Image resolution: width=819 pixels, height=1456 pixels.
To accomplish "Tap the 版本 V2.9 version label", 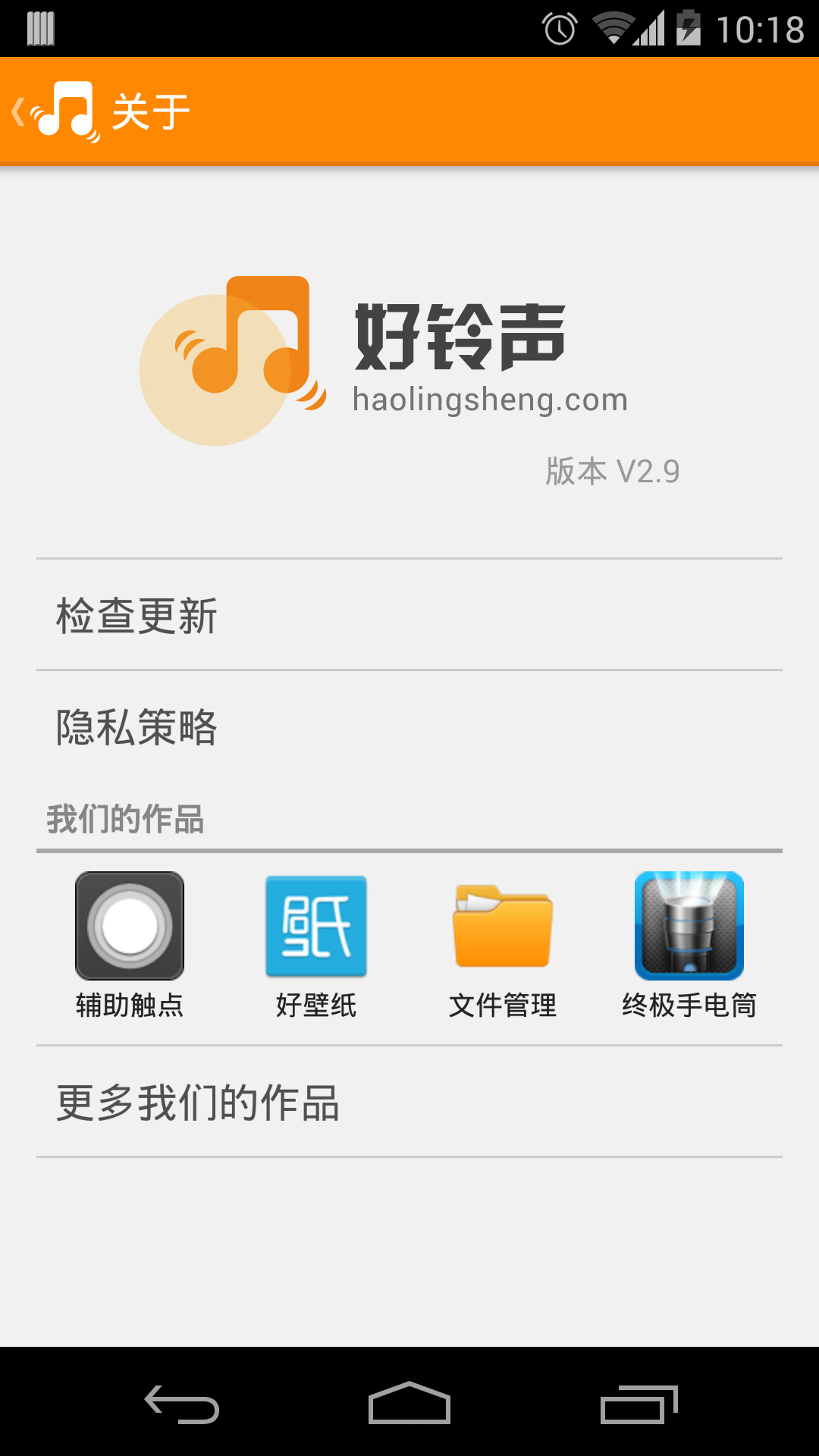I will (x=612, y=470).
